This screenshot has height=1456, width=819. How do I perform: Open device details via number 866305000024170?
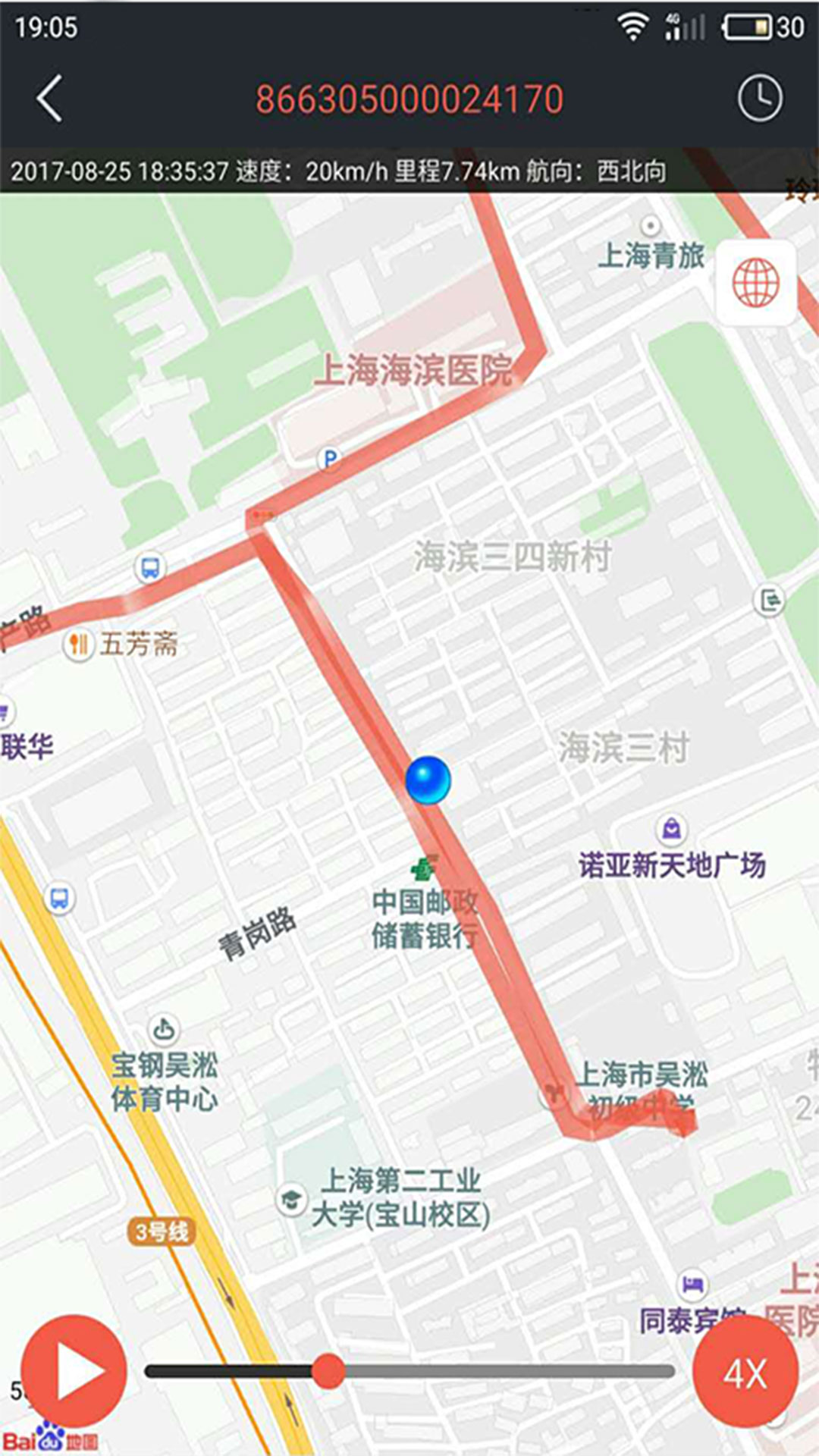(409, 97)
